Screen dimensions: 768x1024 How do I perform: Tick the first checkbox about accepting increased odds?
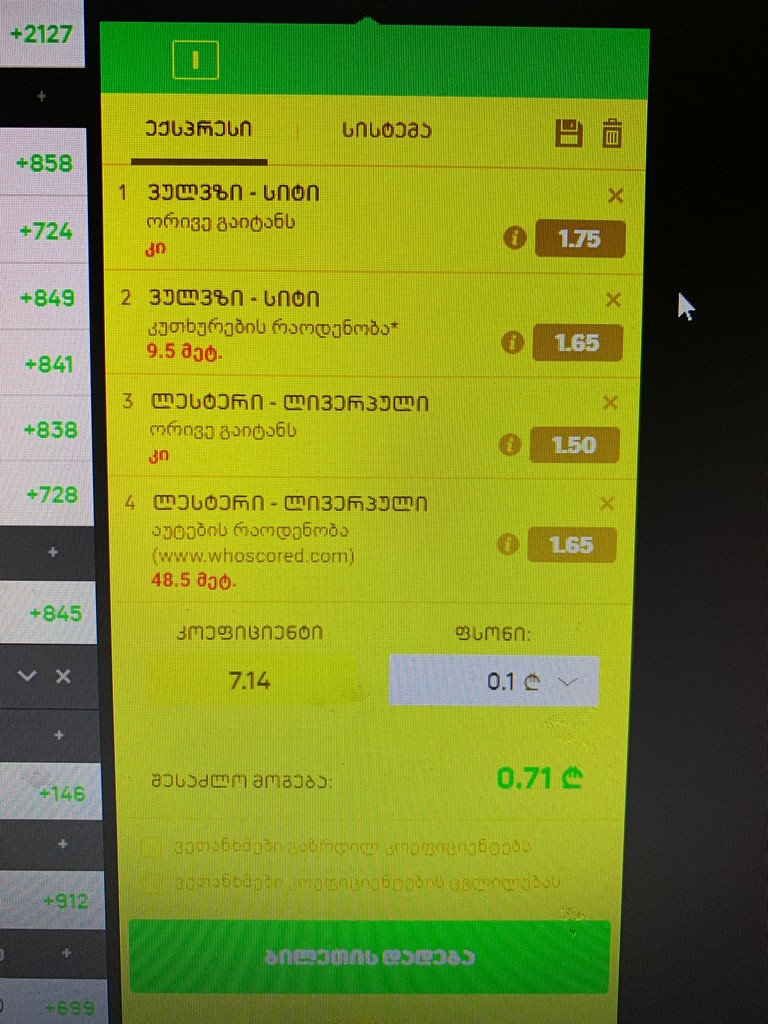[x=151, y=848]
